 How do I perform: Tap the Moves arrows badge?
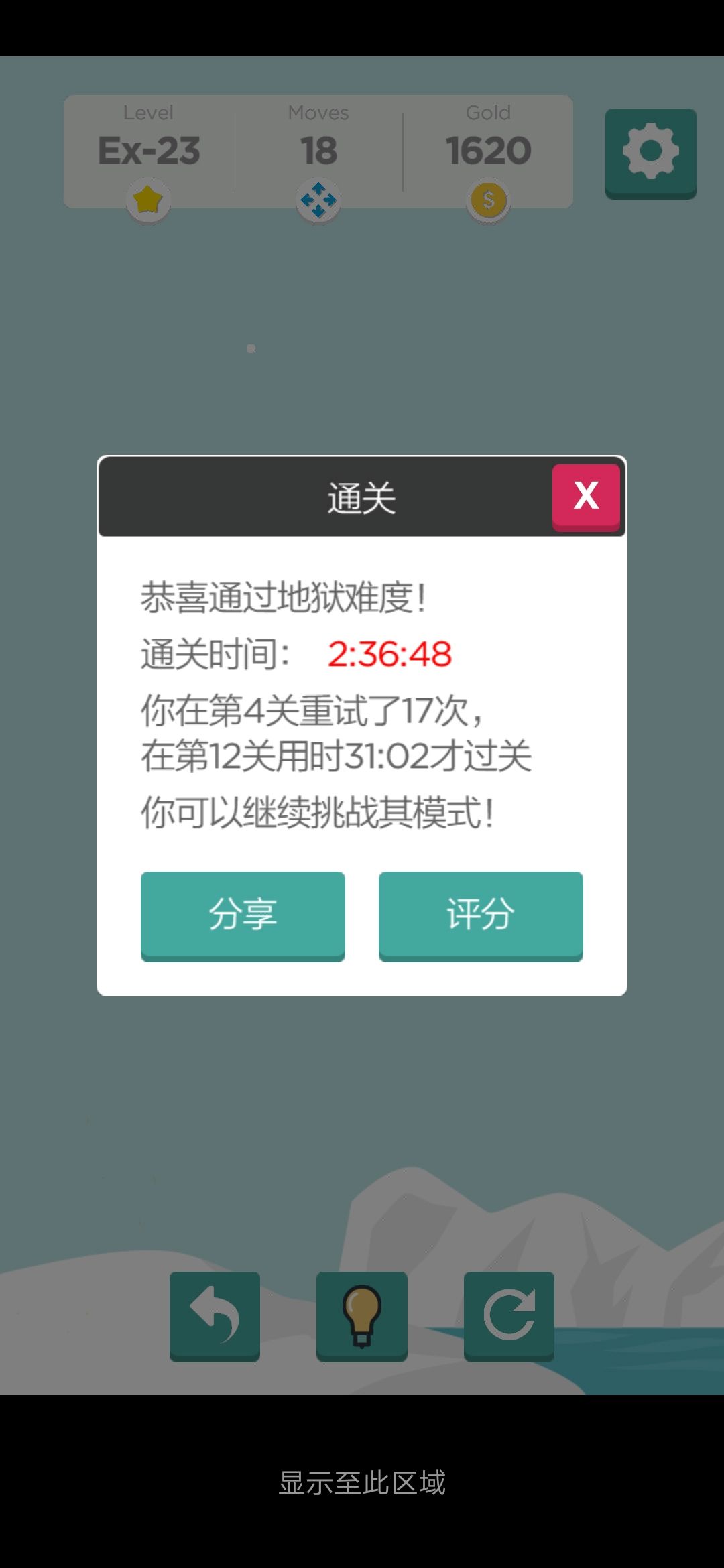point(318,200)
